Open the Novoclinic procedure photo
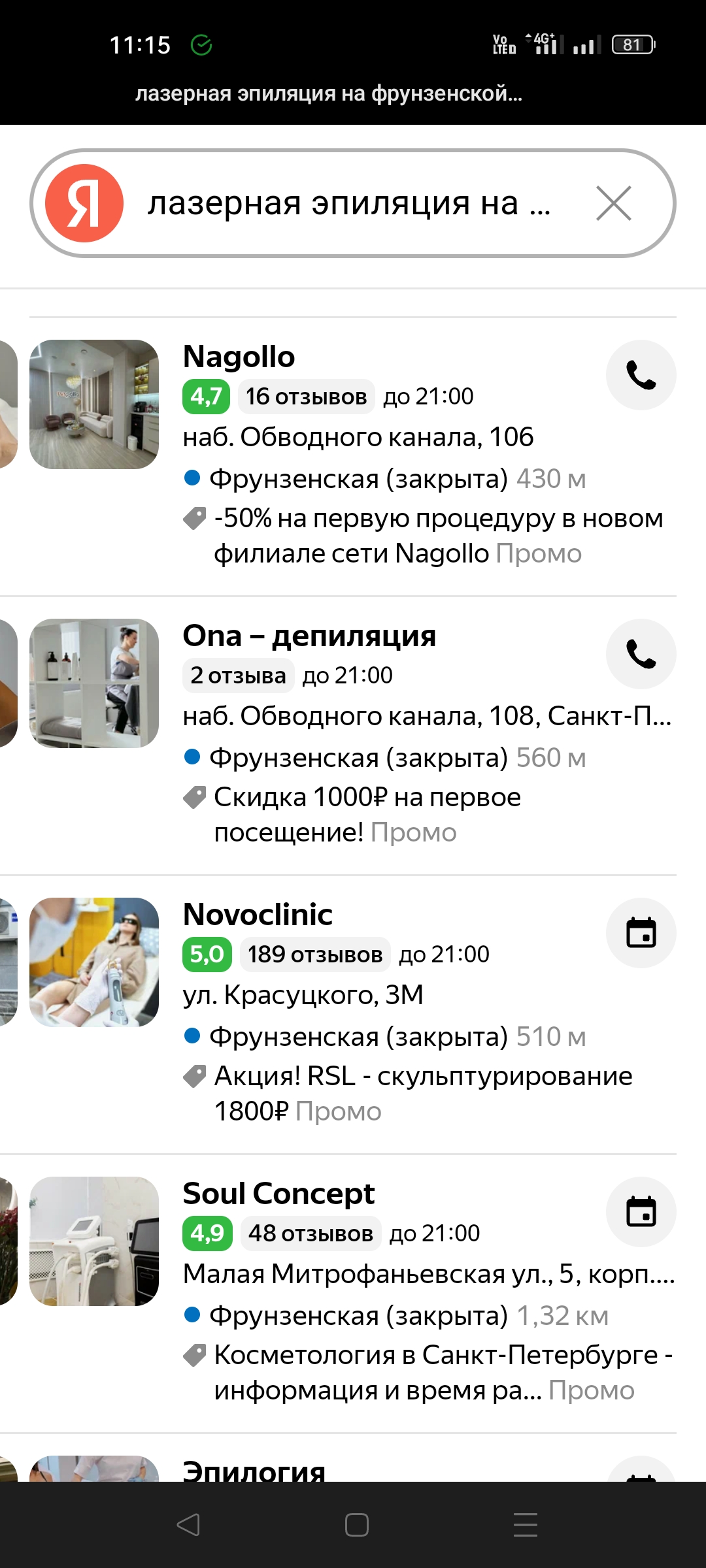Viewport: 706px width, 1568px height. (x=94, y=962)
